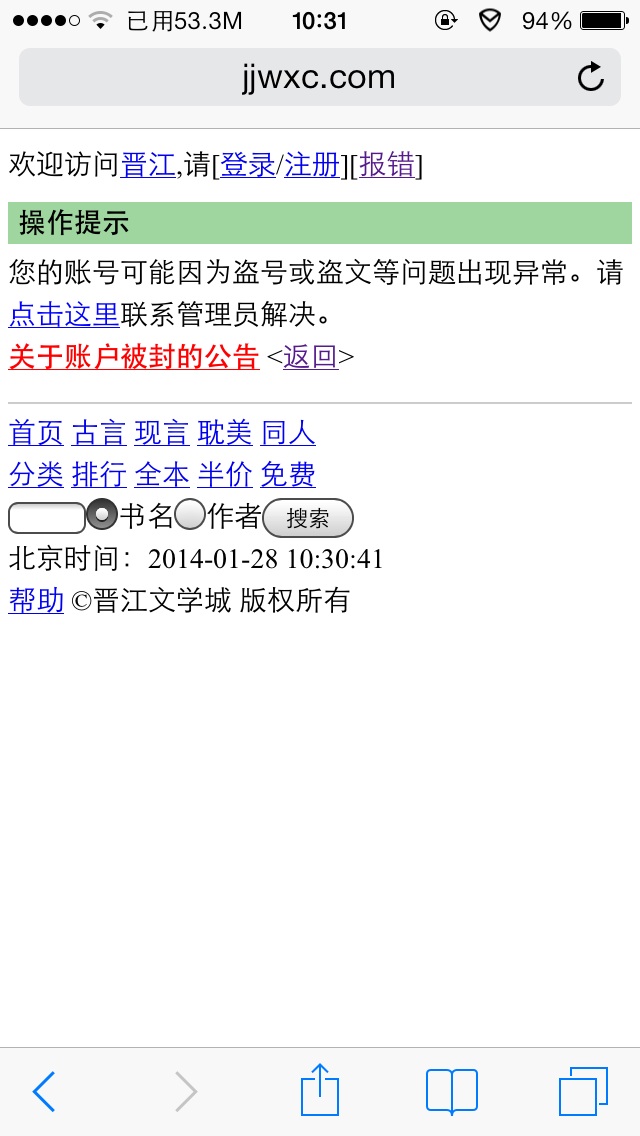Tap 点击这里 to contact the administrator
This screenshot has height=1136, width=640.
tap(64, 315)
